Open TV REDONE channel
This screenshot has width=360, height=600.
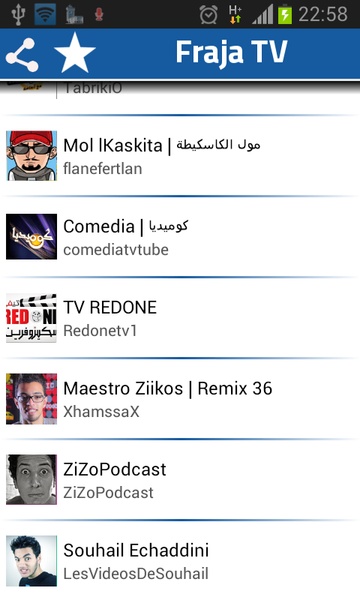pyautogui.click(x=180, y=318)
